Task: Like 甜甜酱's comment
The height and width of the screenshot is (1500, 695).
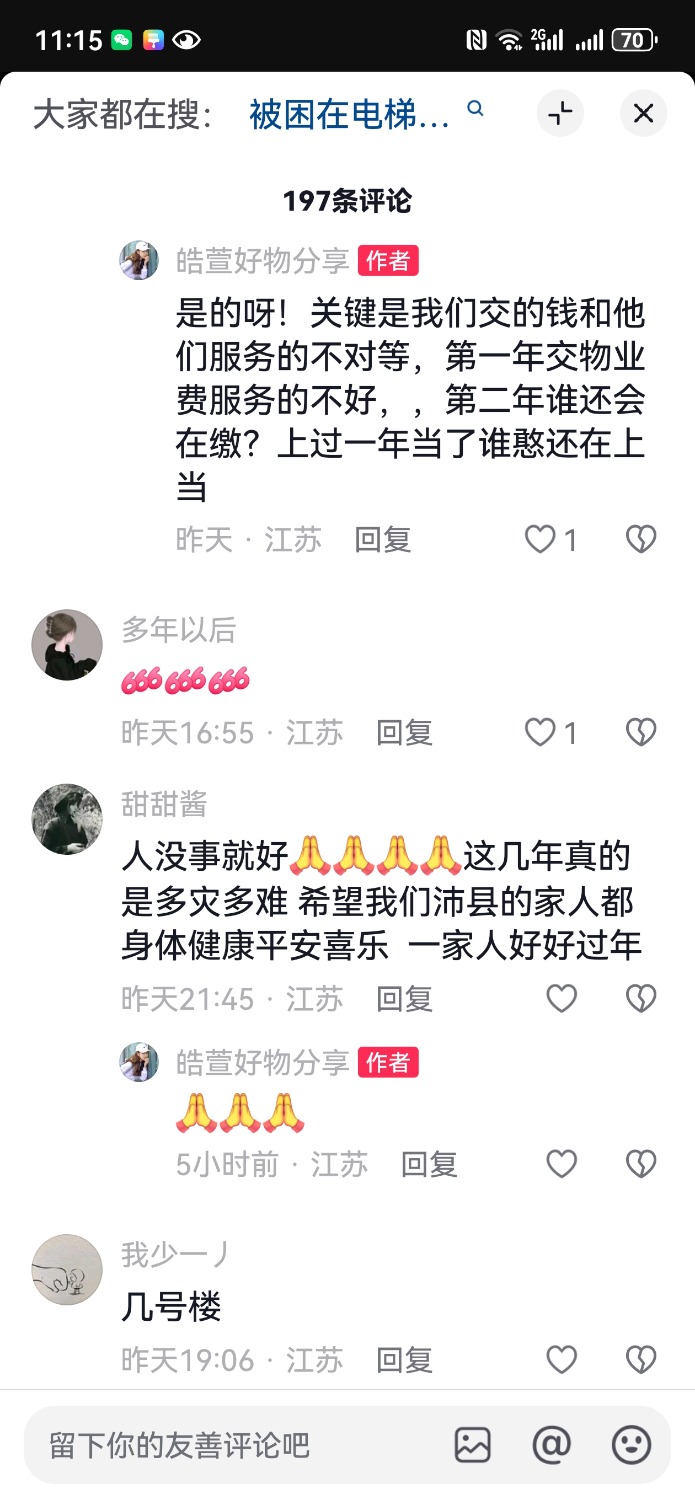Action: point(561,998)
